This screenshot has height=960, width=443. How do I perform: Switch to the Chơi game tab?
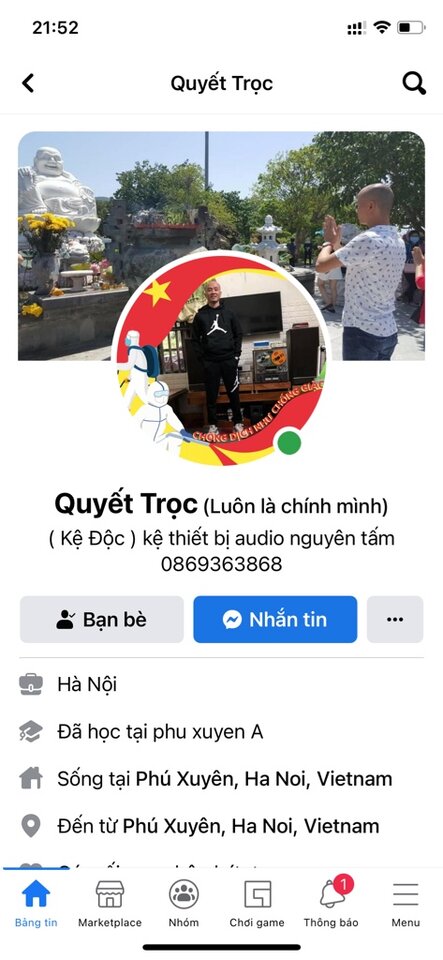pyautogui.click(x=257, y=903)
